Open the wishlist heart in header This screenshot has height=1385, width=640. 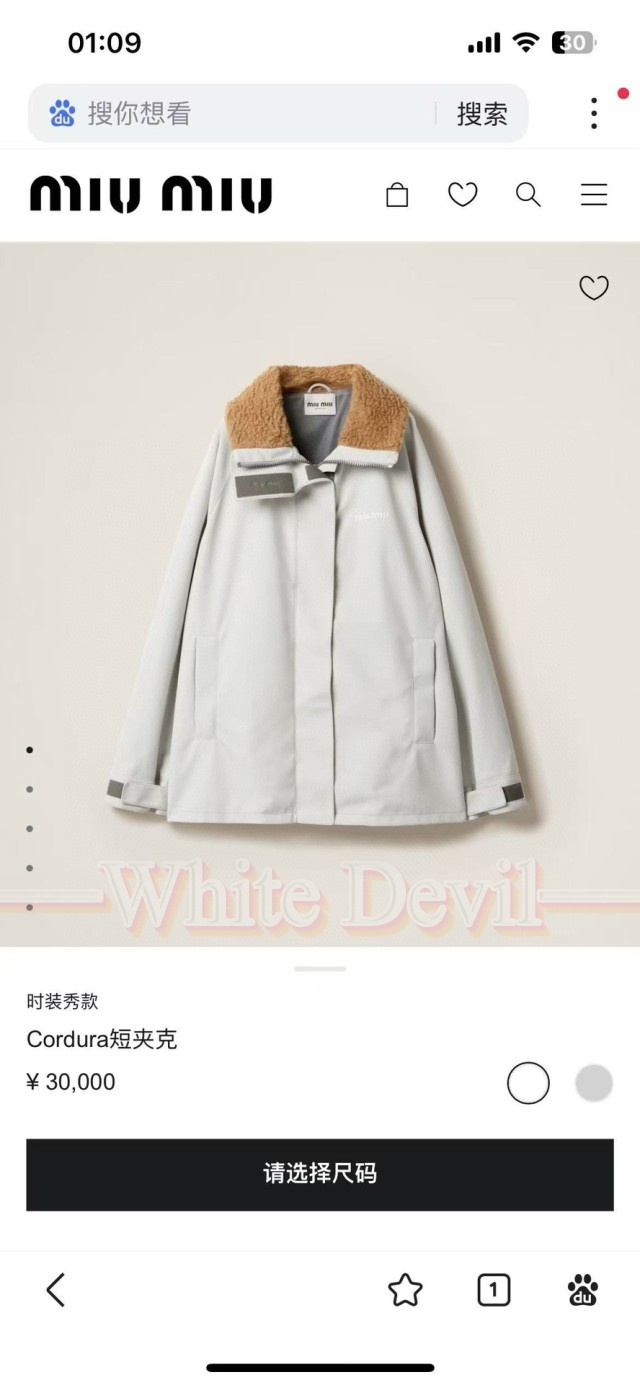(x=462, y=195)
